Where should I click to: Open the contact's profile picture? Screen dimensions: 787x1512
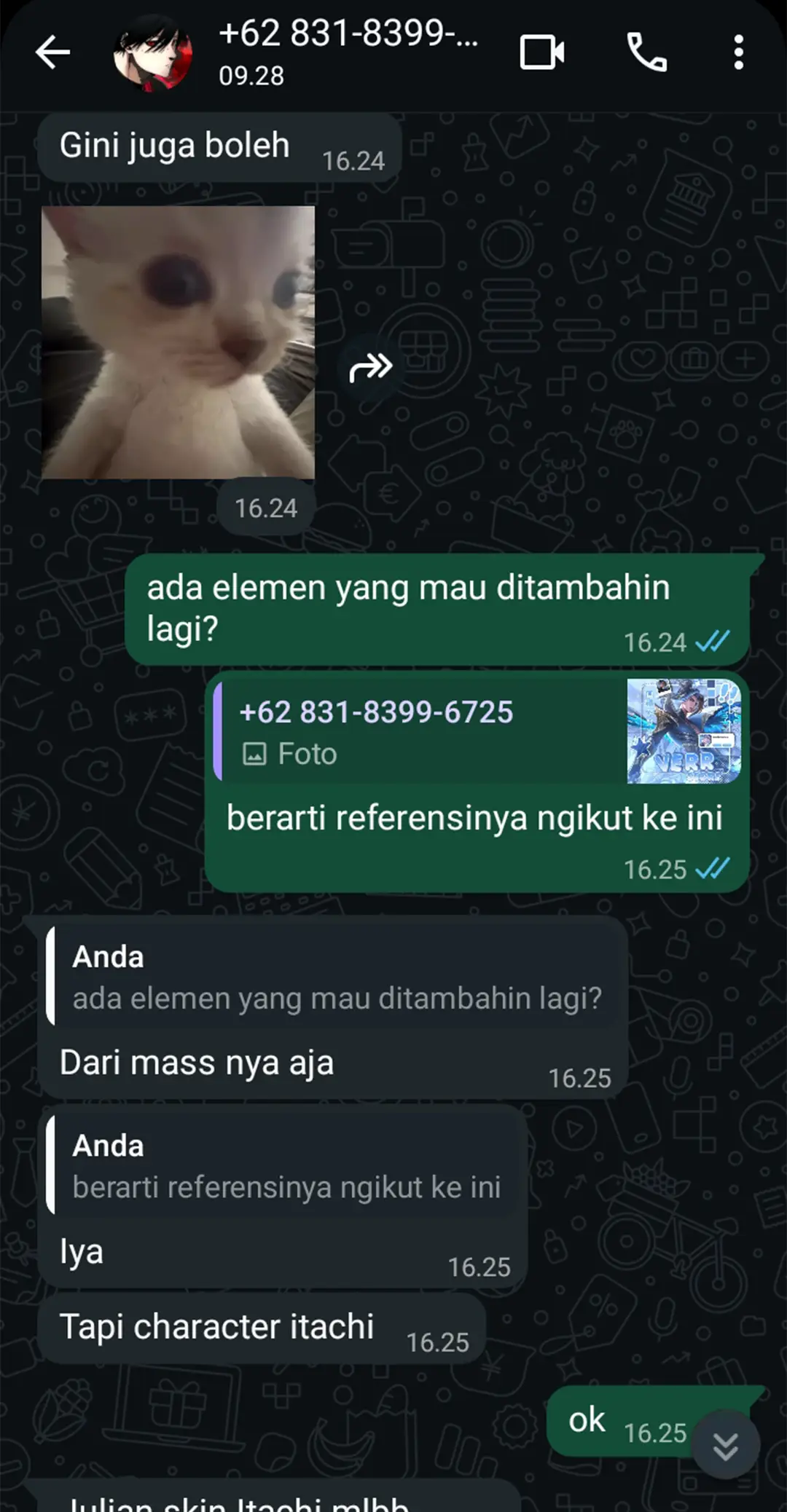[x=153, y=53]
